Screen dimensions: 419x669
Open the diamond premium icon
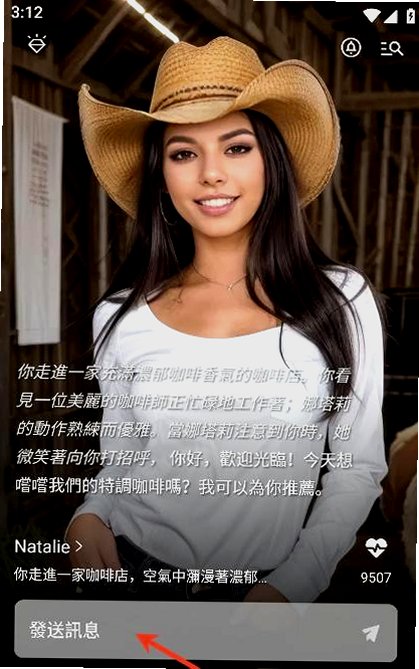click(x=37, y=44)
